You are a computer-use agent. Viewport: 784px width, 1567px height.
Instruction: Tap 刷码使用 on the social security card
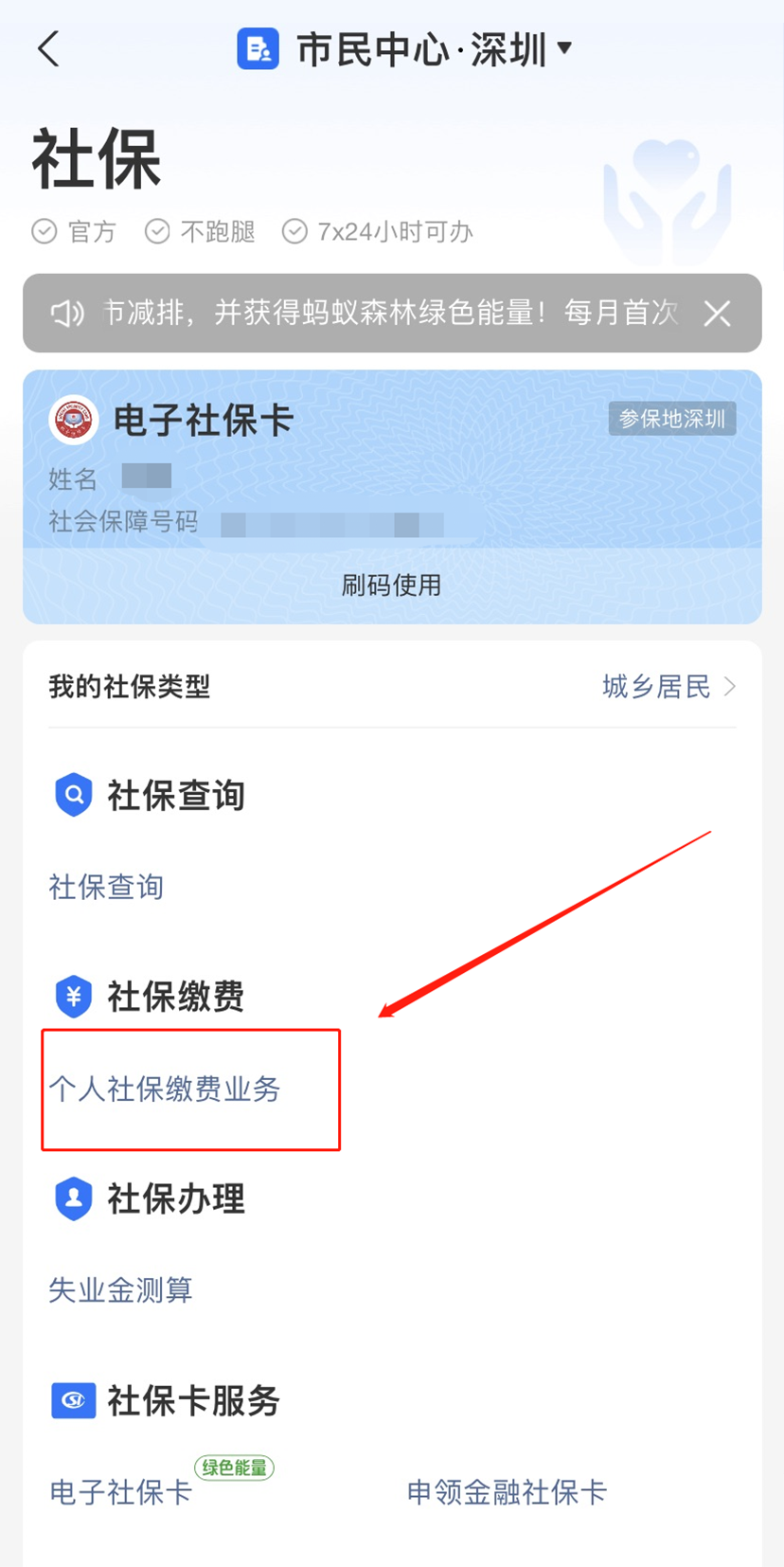[391, 585]
